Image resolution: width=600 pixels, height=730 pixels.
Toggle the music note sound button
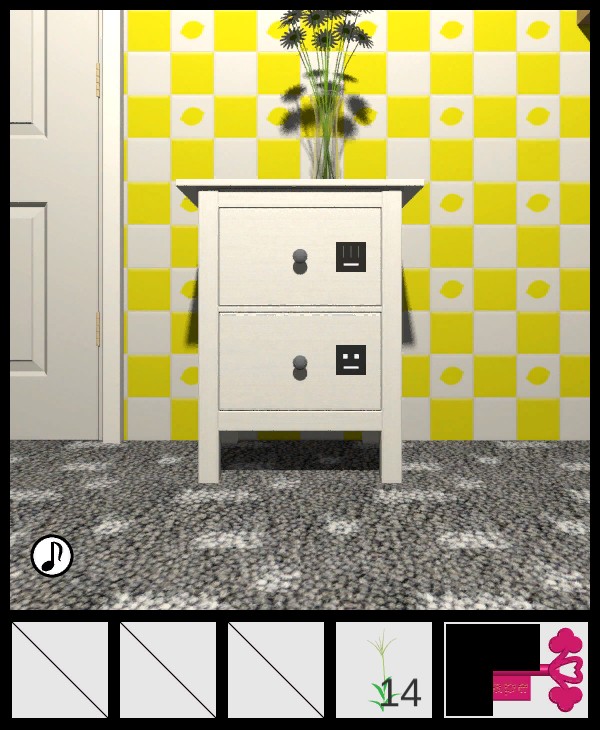pos(52,556)
